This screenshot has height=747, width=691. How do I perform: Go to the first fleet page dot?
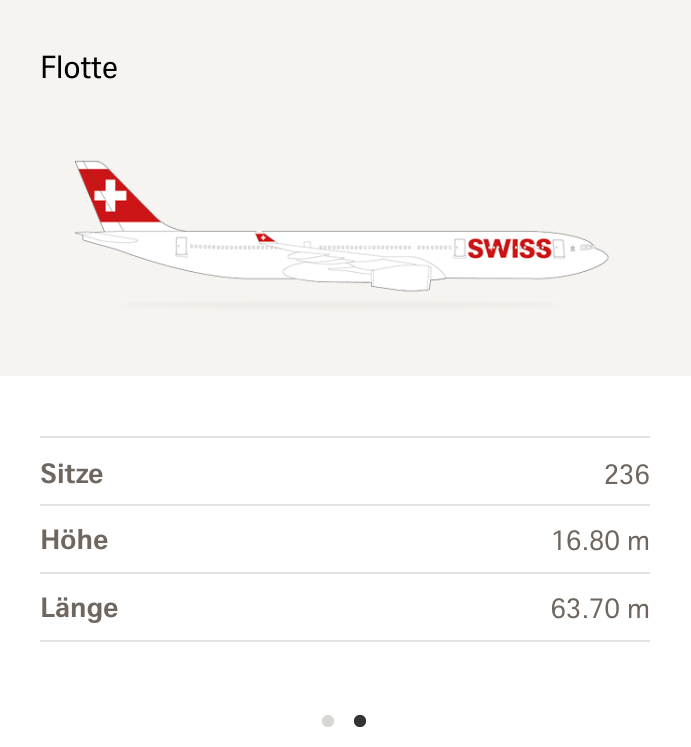328,720
